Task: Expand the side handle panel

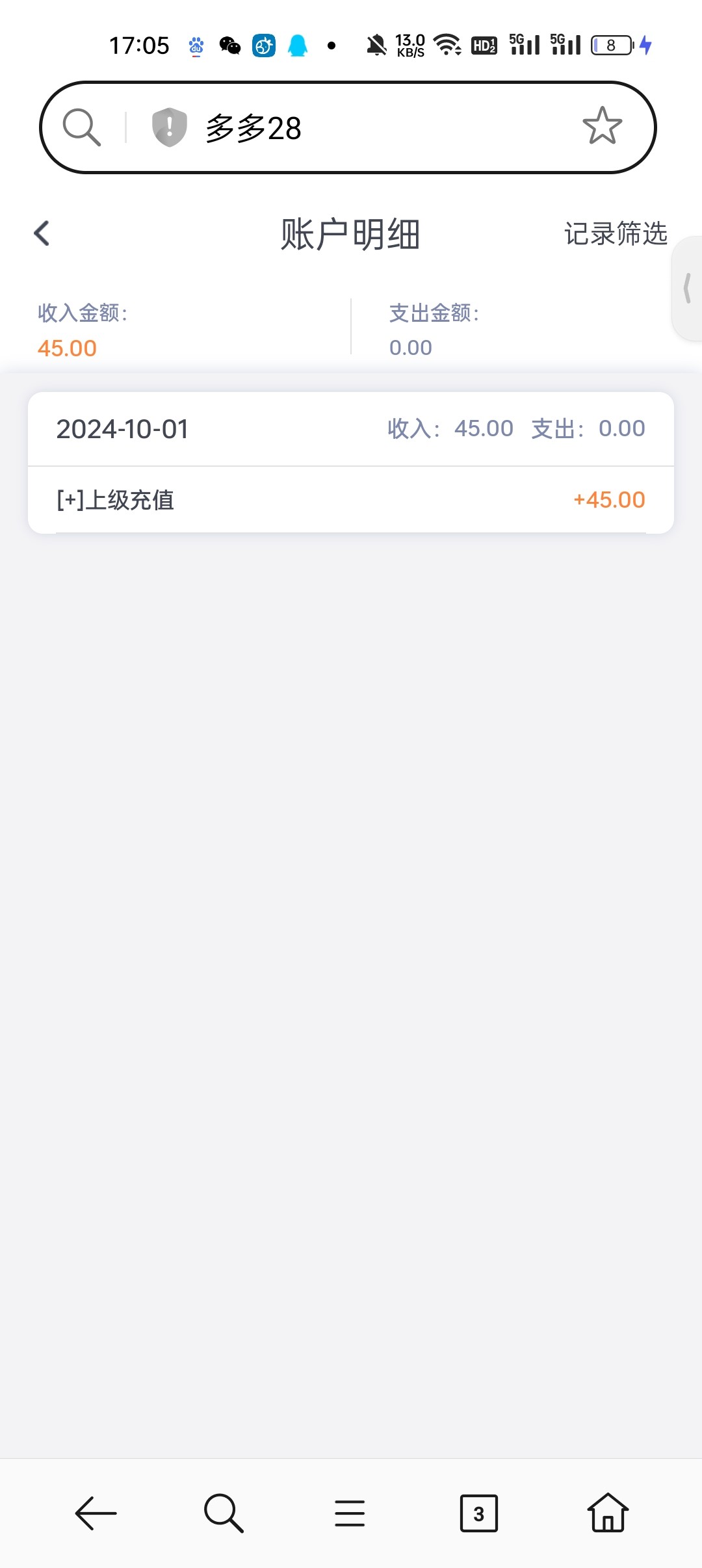Action: coord(688,288)
